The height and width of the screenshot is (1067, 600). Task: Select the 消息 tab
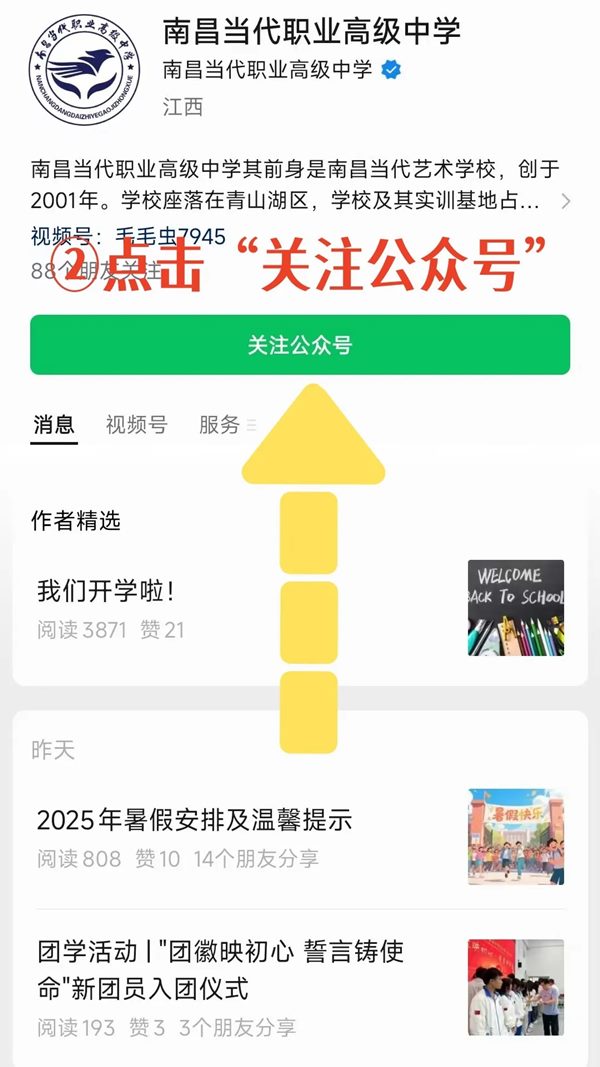(x=53, y=425)
